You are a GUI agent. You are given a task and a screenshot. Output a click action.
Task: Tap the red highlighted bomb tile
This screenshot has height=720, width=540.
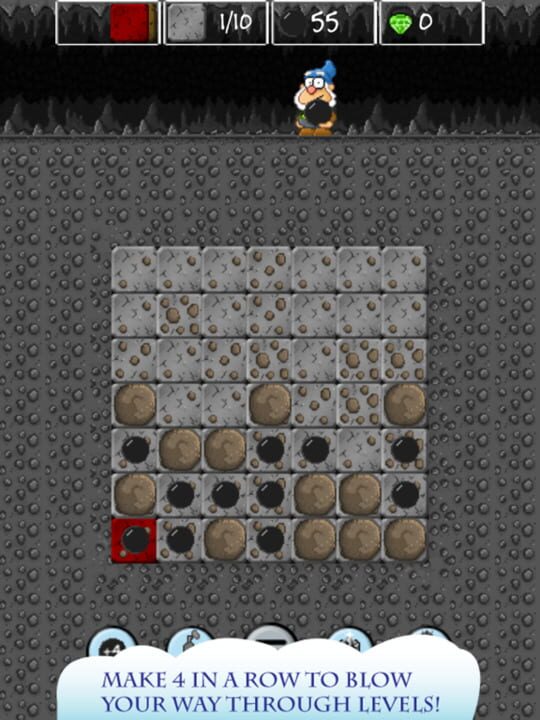point(134,540)
